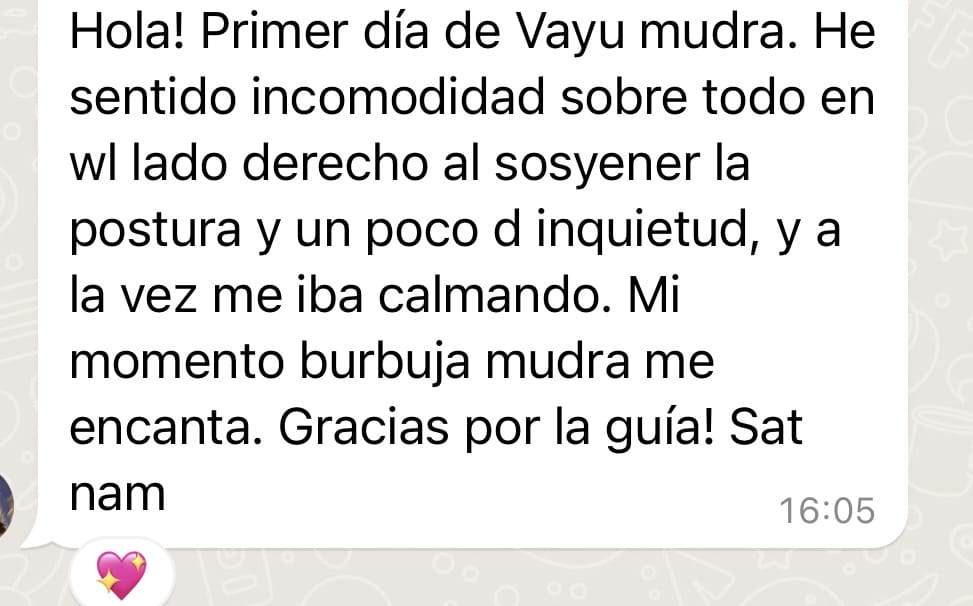Open the sender's profile picture beside the message

pos(5,505)
